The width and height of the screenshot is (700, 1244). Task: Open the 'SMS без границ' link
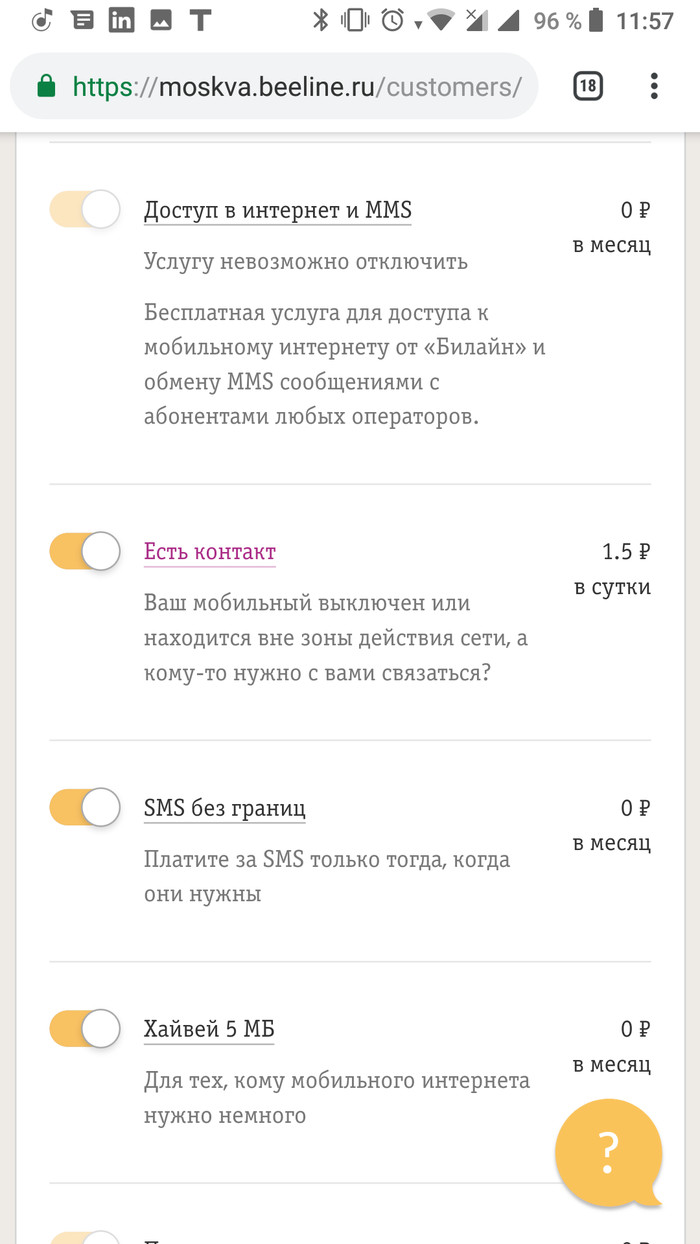pyautogui.click(x=224, y=808)
